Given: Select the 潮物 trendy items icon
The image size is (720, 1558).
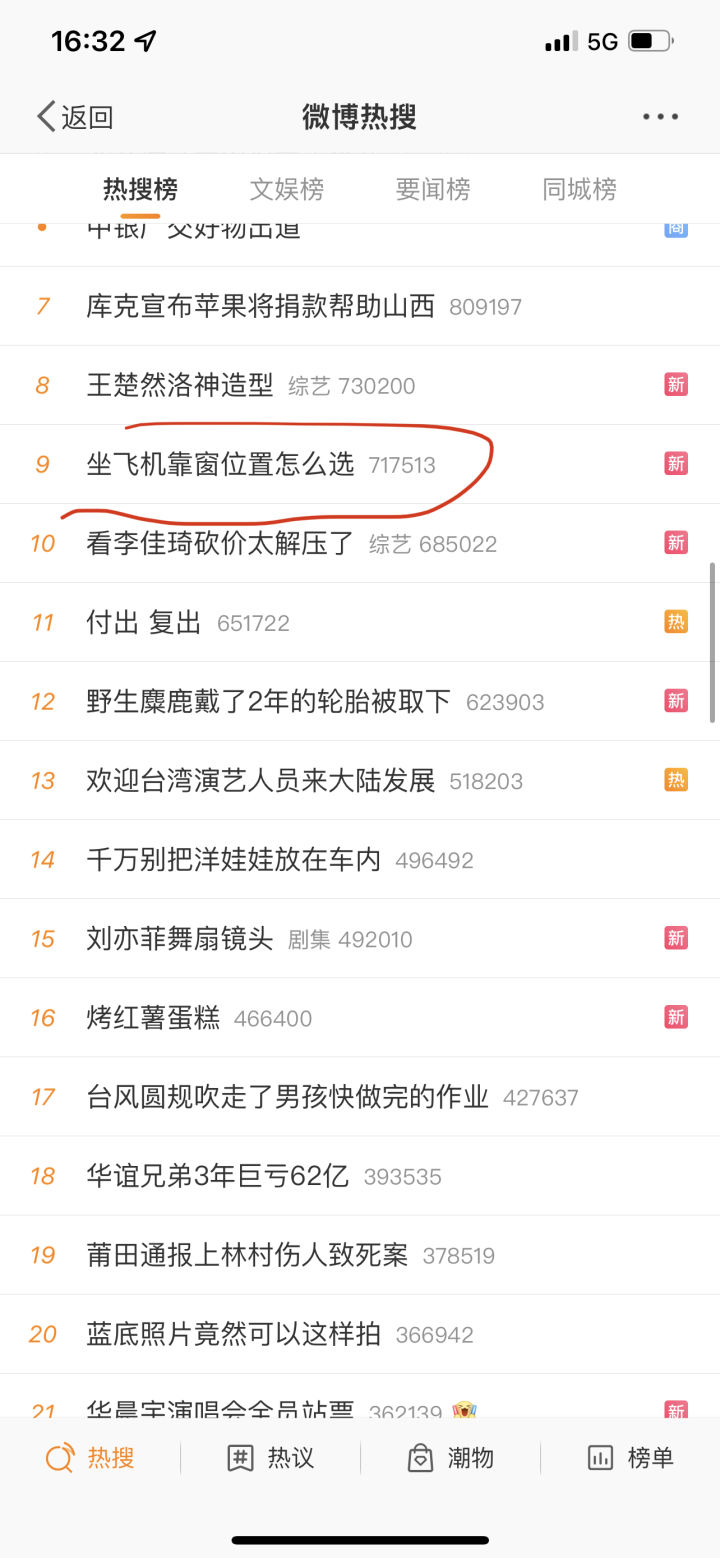Looking at the screenshot, I should click(x=450, y=1458).
